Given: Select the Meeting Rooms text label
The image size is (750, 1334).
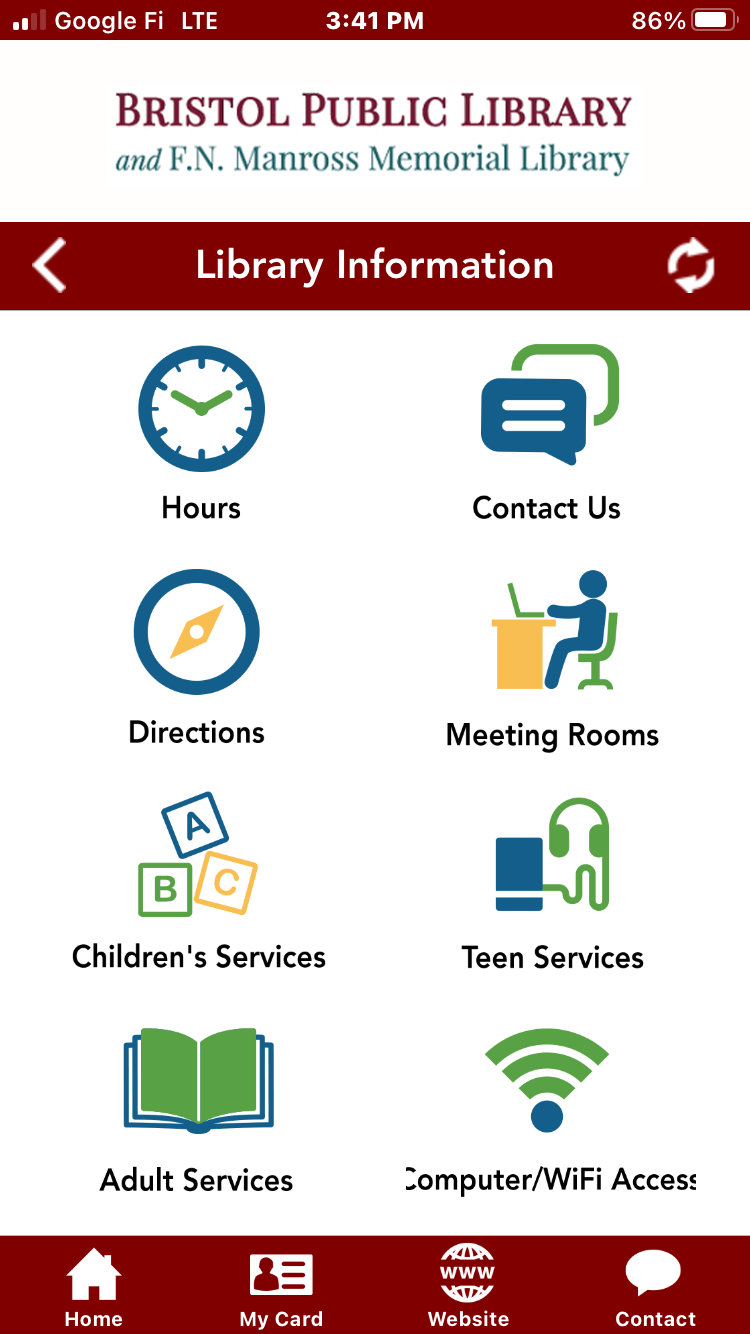Looking at the screenshot, I should tap(552, 735).
